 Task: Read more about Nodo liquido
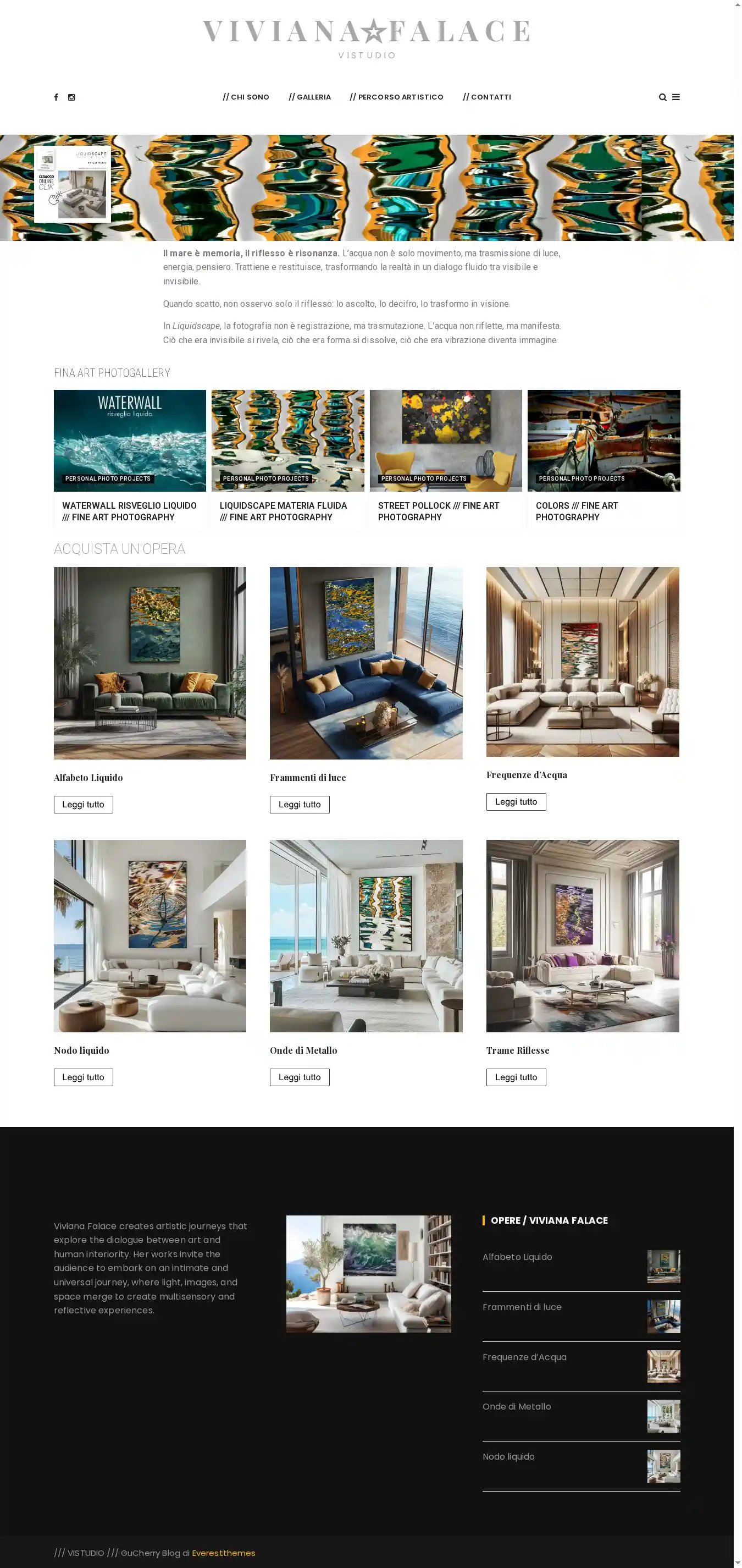pos(84,1077)
